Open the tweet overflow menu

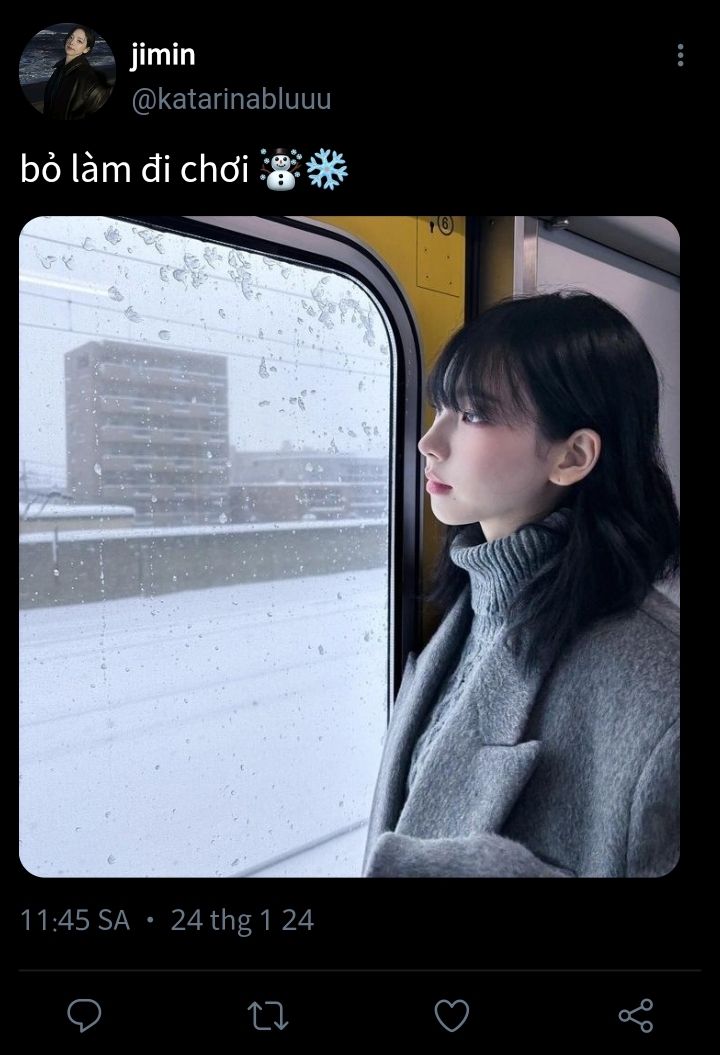click(680, 56)
